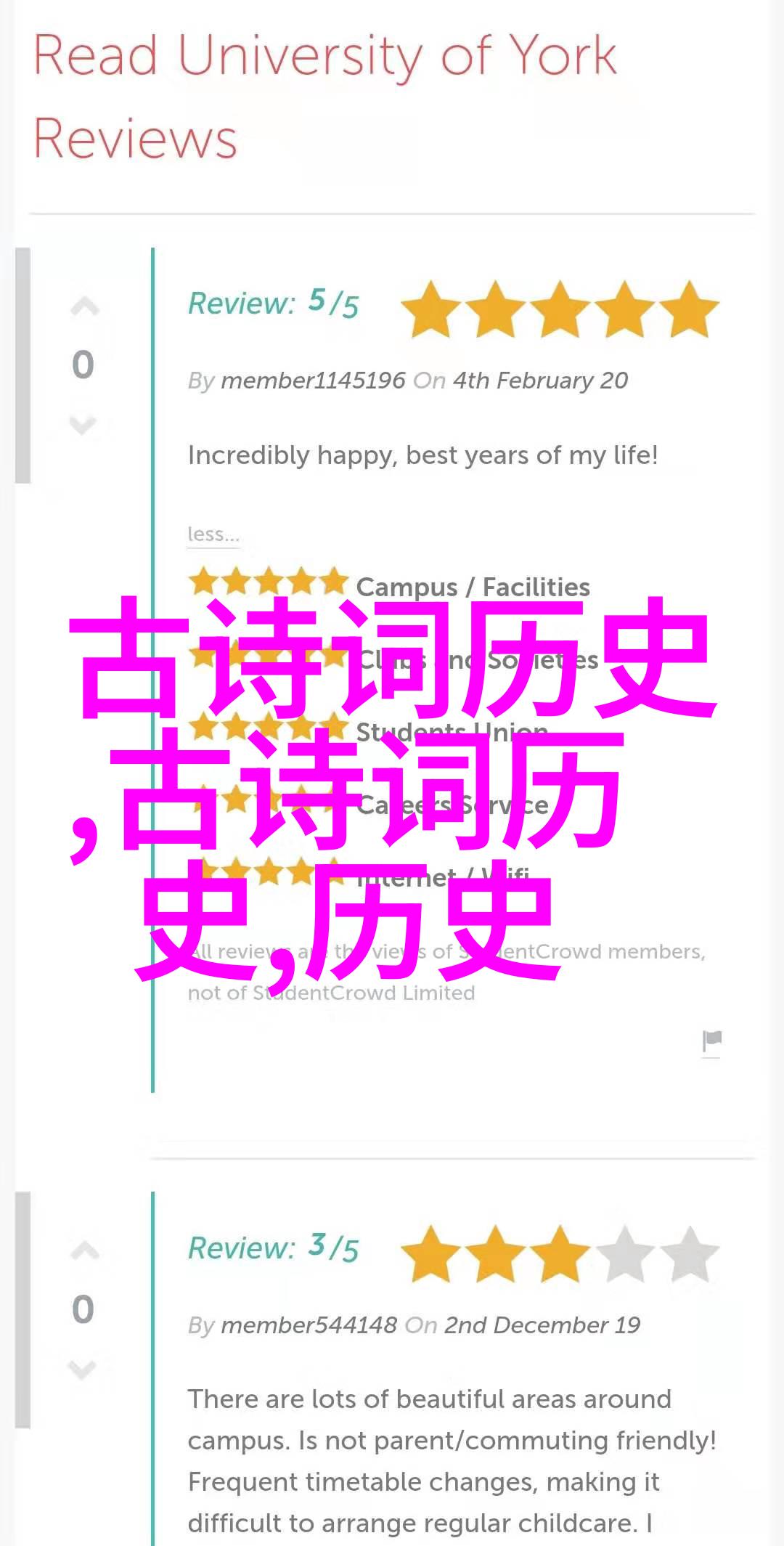Downvote the review by member544148

point(83,1370)
